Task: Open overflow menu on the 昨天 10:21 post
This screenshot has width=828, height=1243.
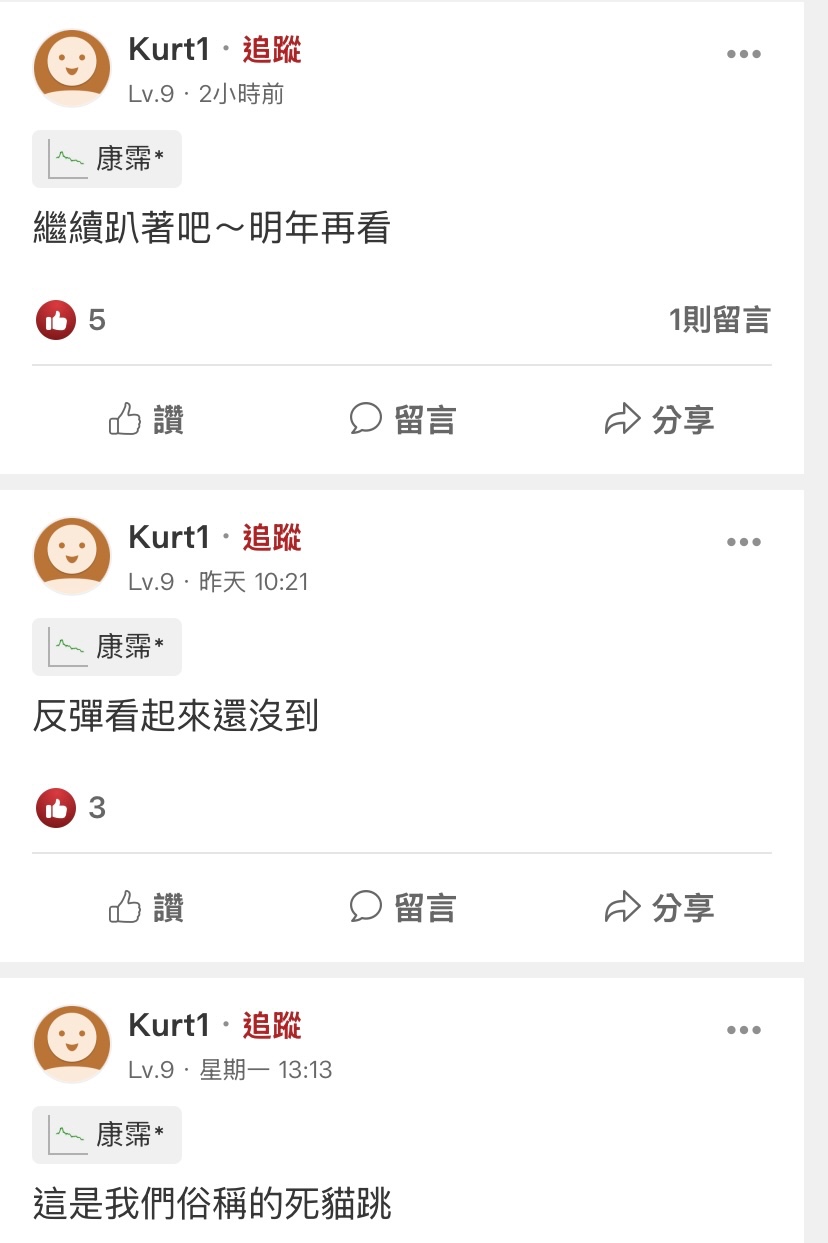Action: pos(743,543)
